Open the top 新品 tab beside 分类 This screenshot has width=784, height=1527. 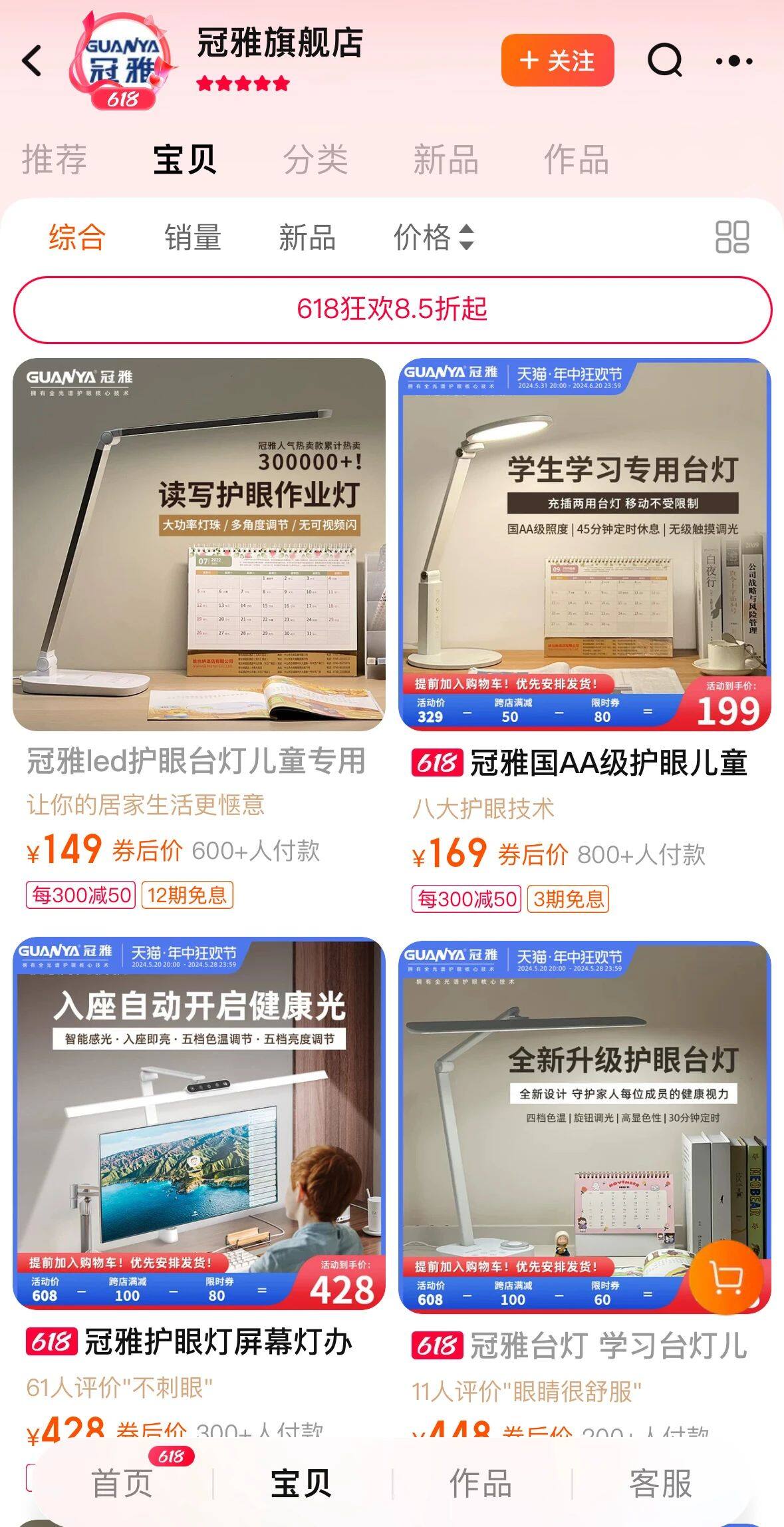(446, 160)
